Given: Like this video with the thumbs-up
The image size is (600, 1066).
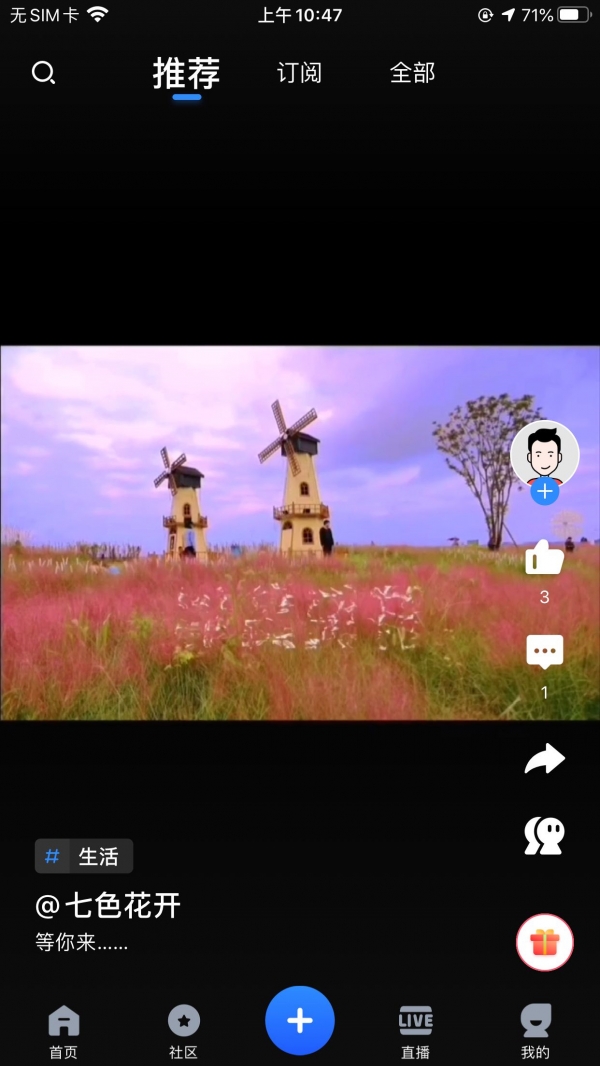Looking at the screenshot, I should 544,558.
